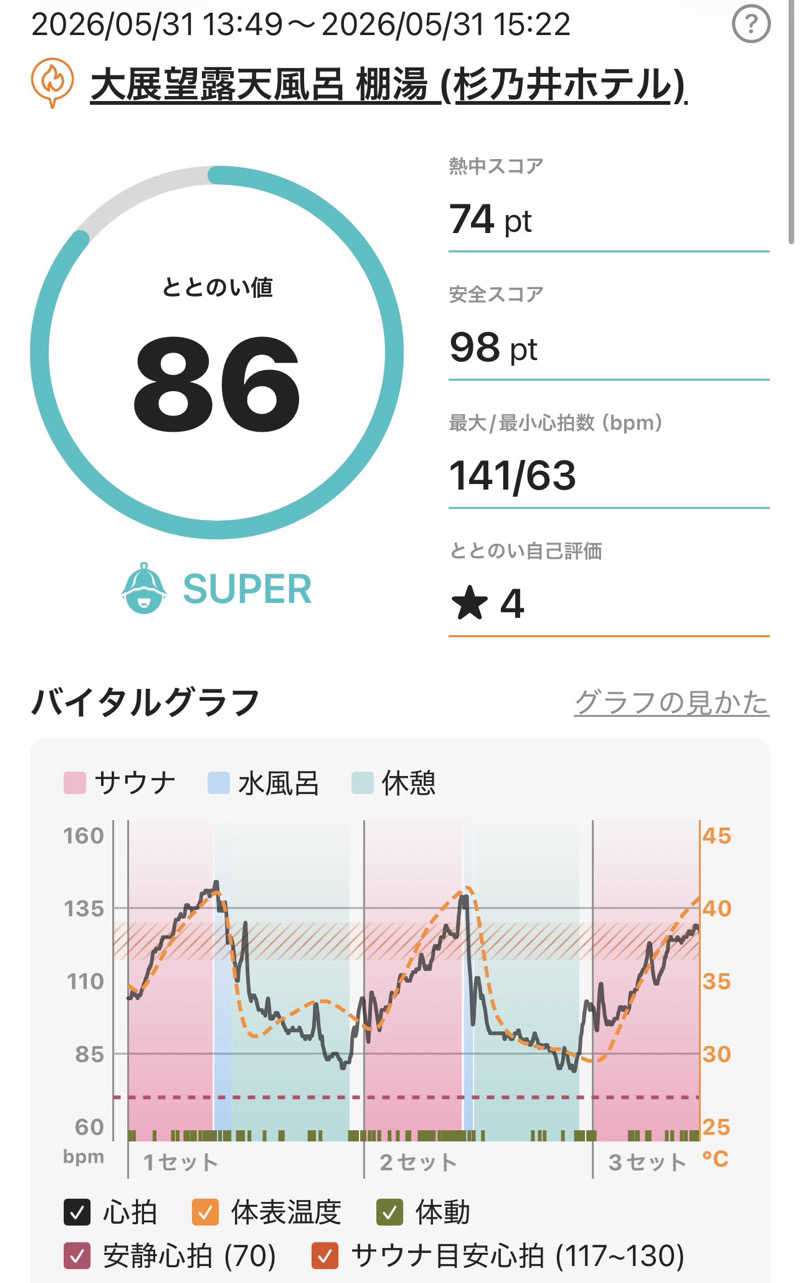Toggle the 体表温度 checkbox
Screen dimensions: 800x1283
coord(206,1213)
